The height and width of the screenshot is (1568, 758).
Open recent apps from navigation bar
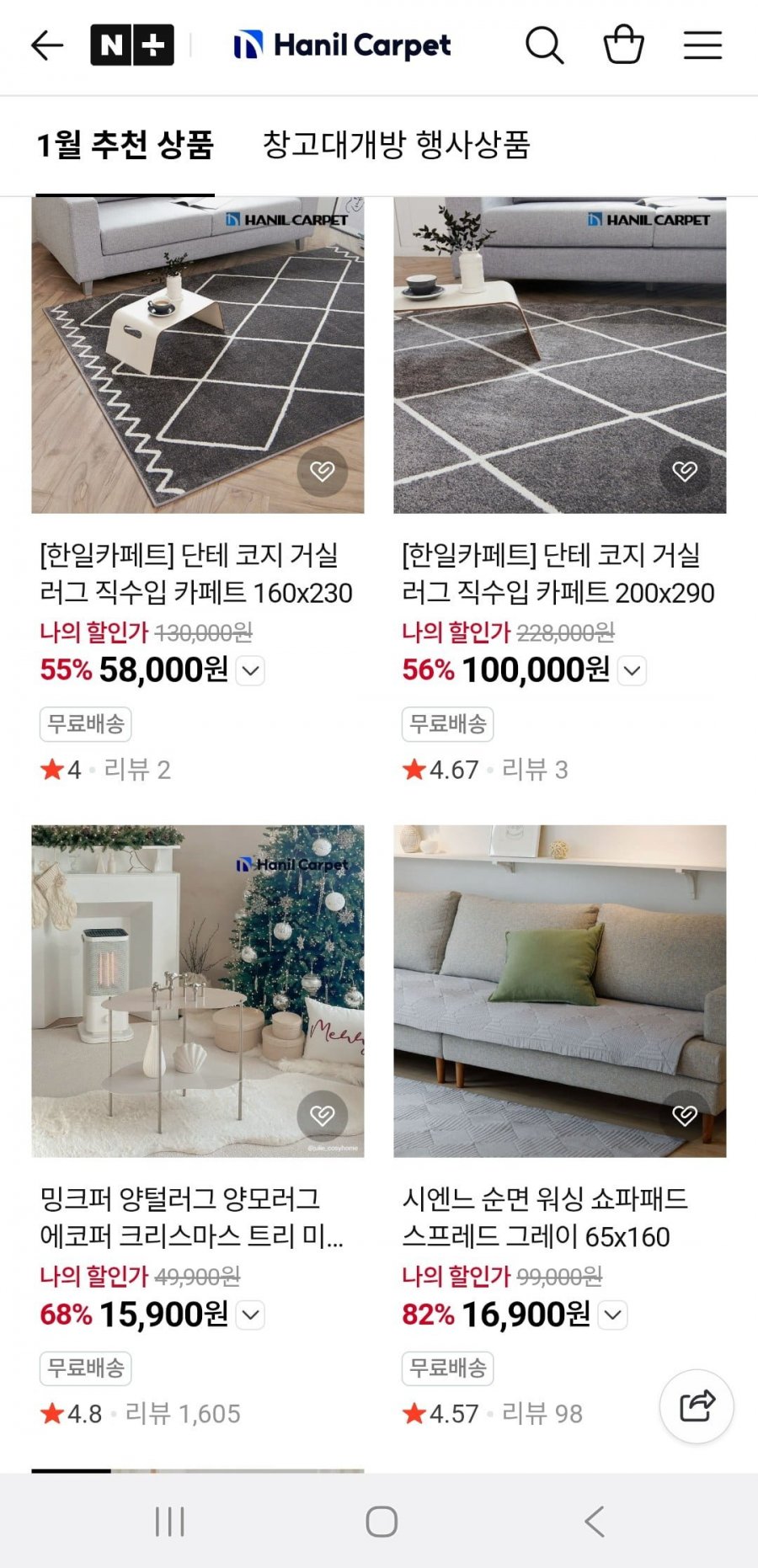(x=169, y=1522)
